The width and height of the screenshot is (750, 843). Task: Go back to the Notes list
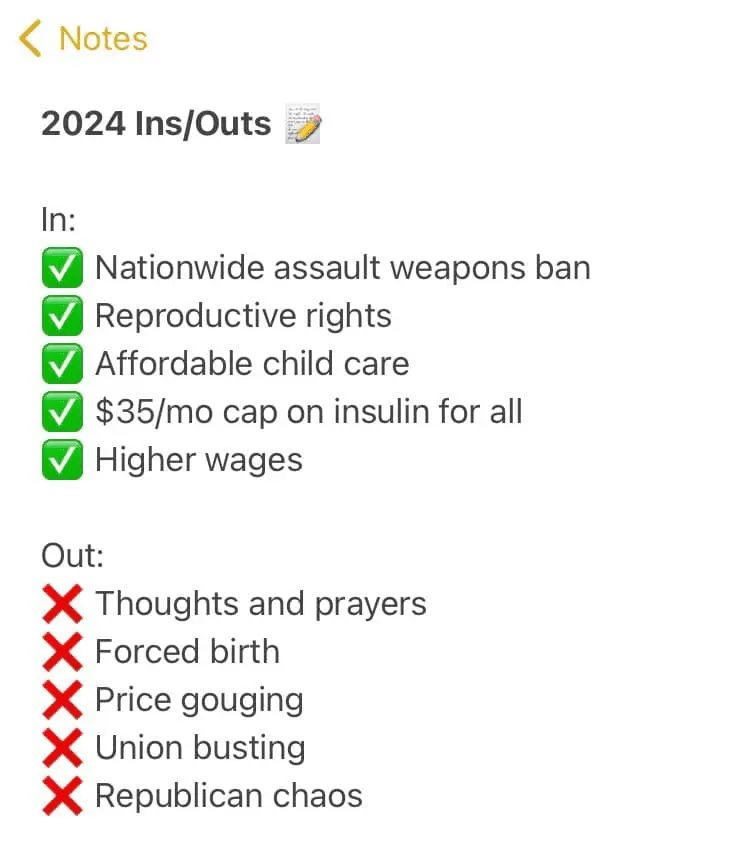point(82,39)
